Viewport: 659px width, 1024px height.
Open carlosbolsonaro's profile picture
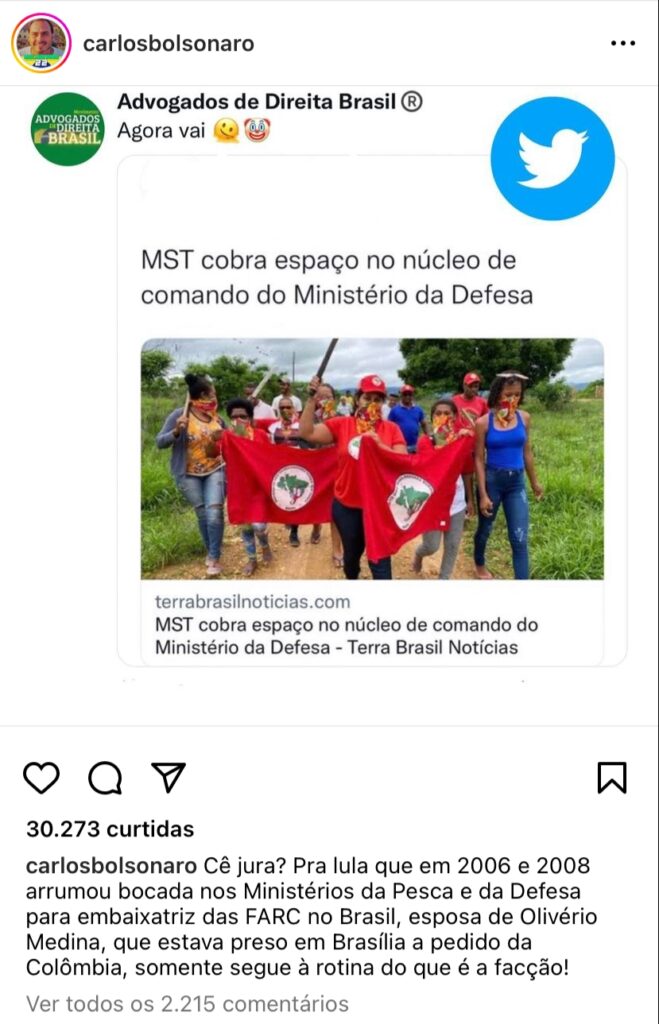pos(41,43)
